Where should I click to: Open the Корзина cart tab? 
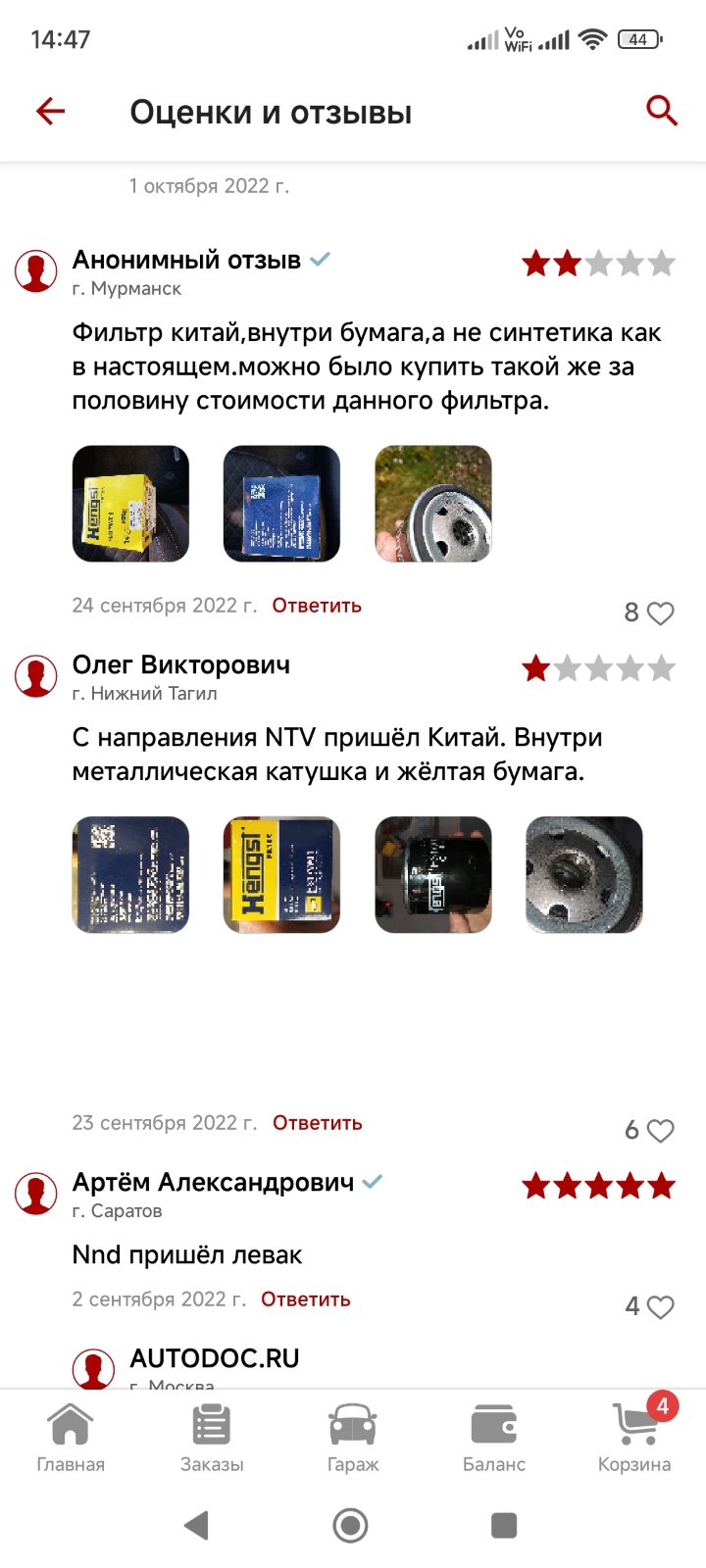coord(635,1438)
